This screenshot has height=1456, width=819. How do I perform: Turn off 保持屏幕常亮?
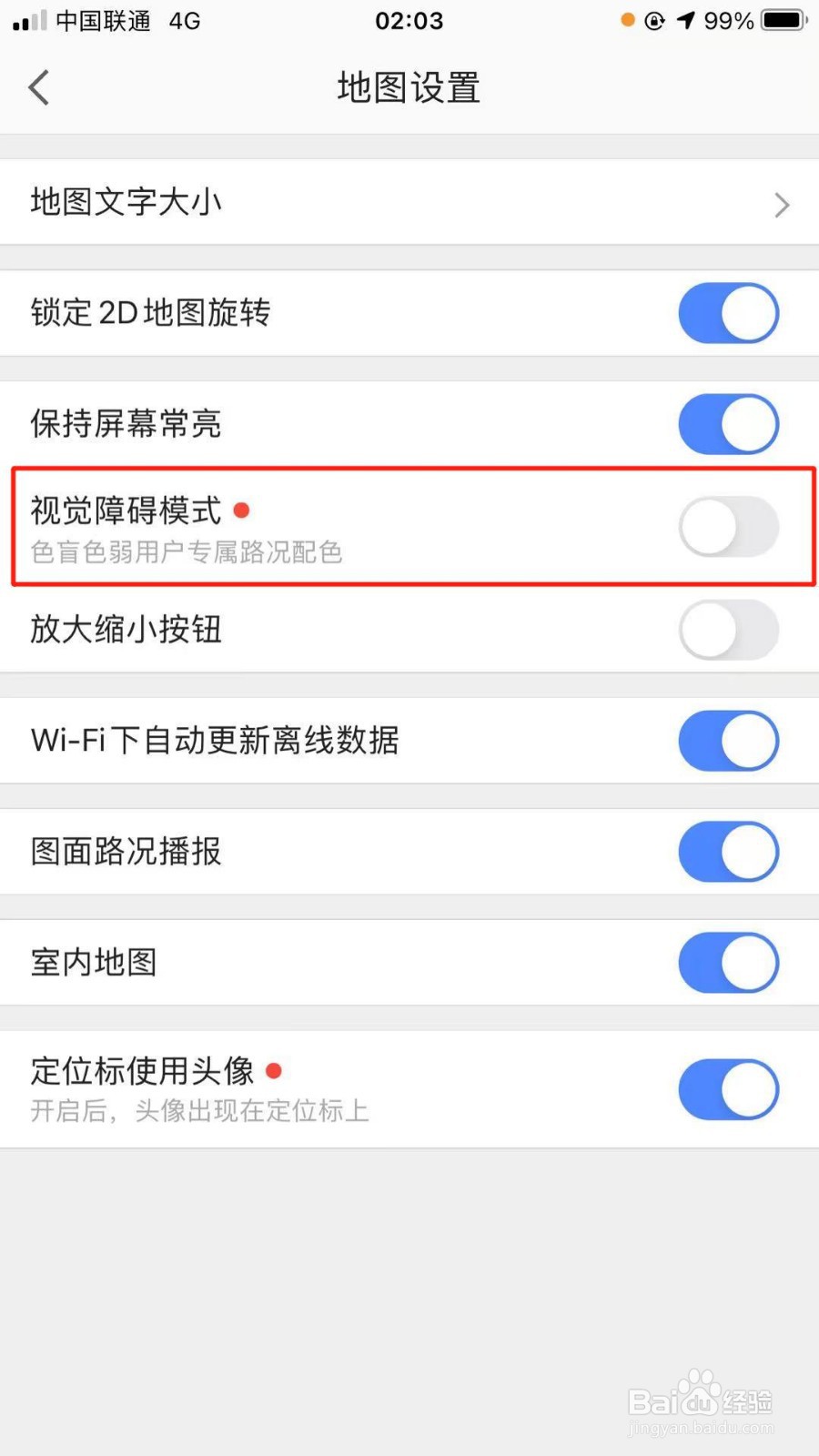tap(728, 424)
